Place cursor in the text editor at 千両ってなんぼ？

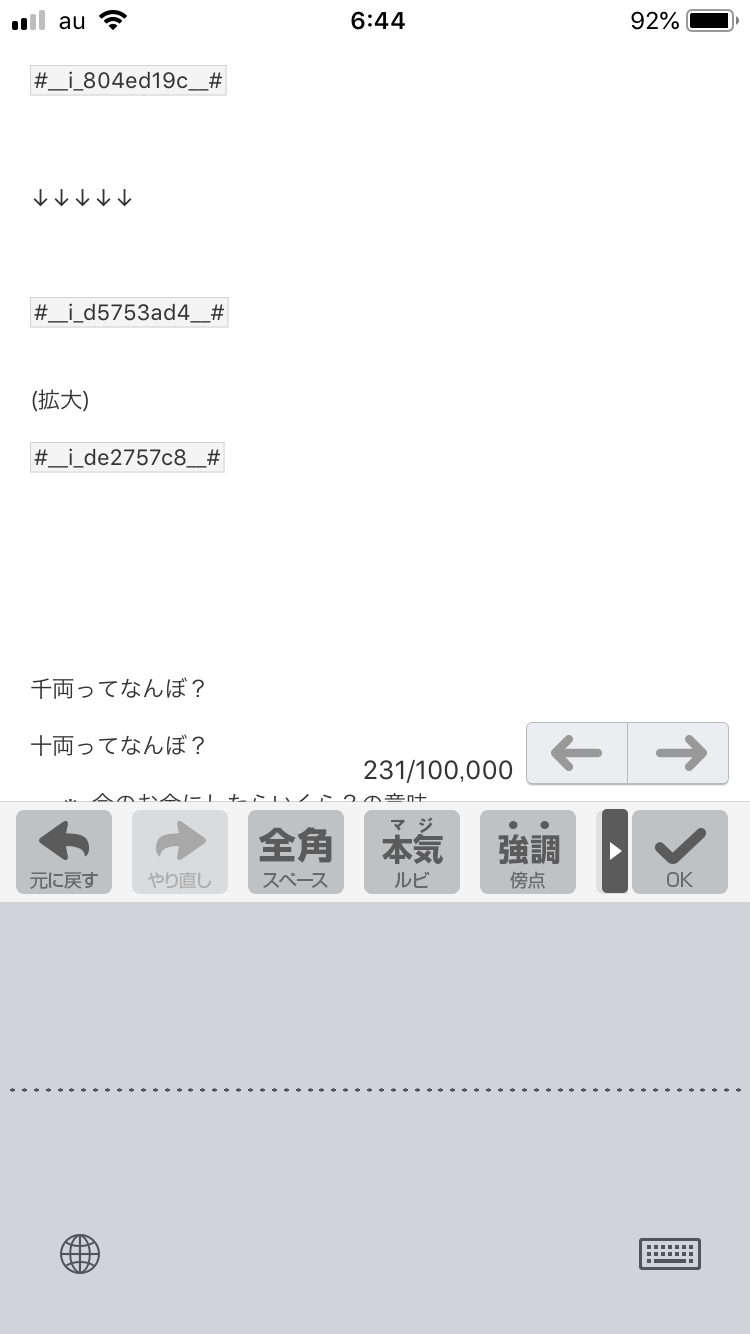[120, 689]
